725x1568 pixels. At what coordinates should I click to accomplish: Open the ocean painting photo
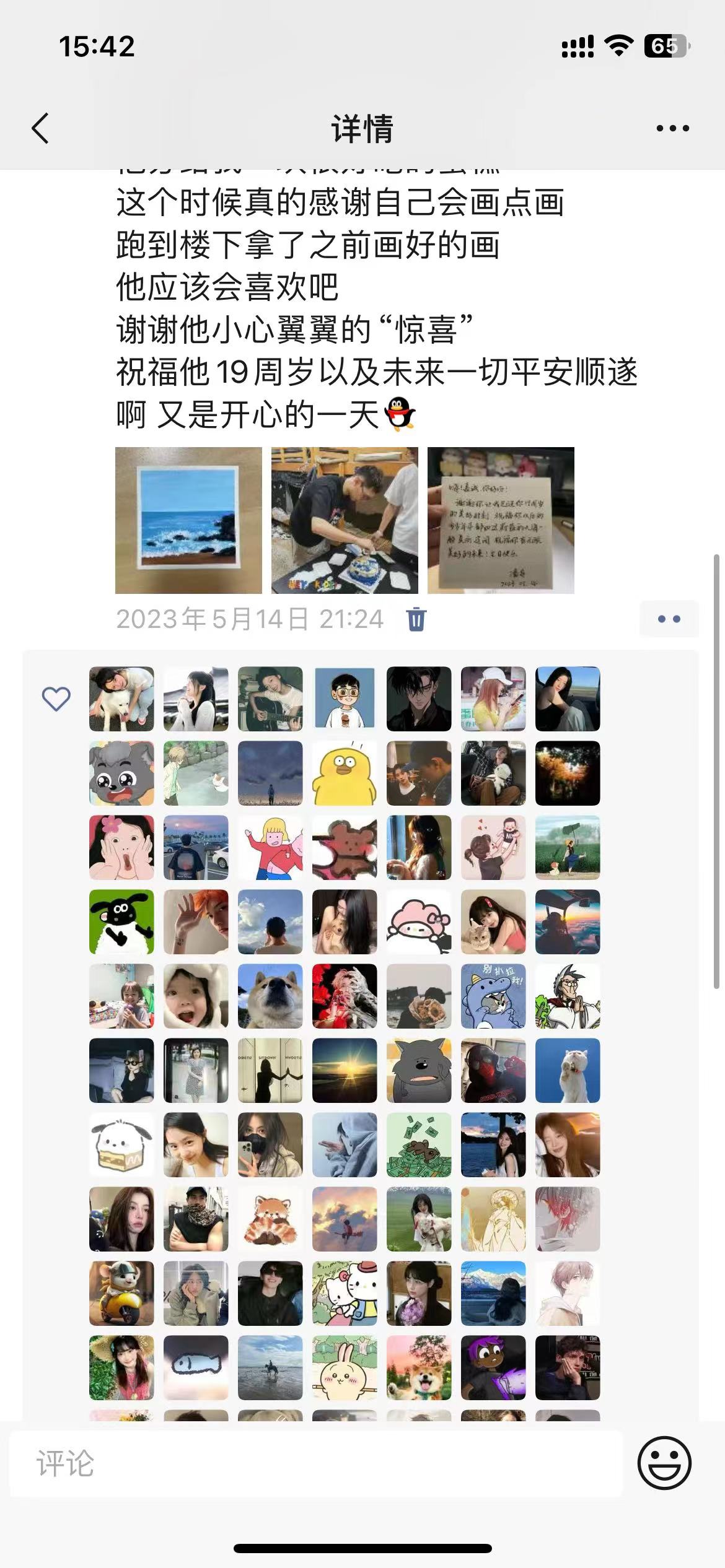point(188,520)
